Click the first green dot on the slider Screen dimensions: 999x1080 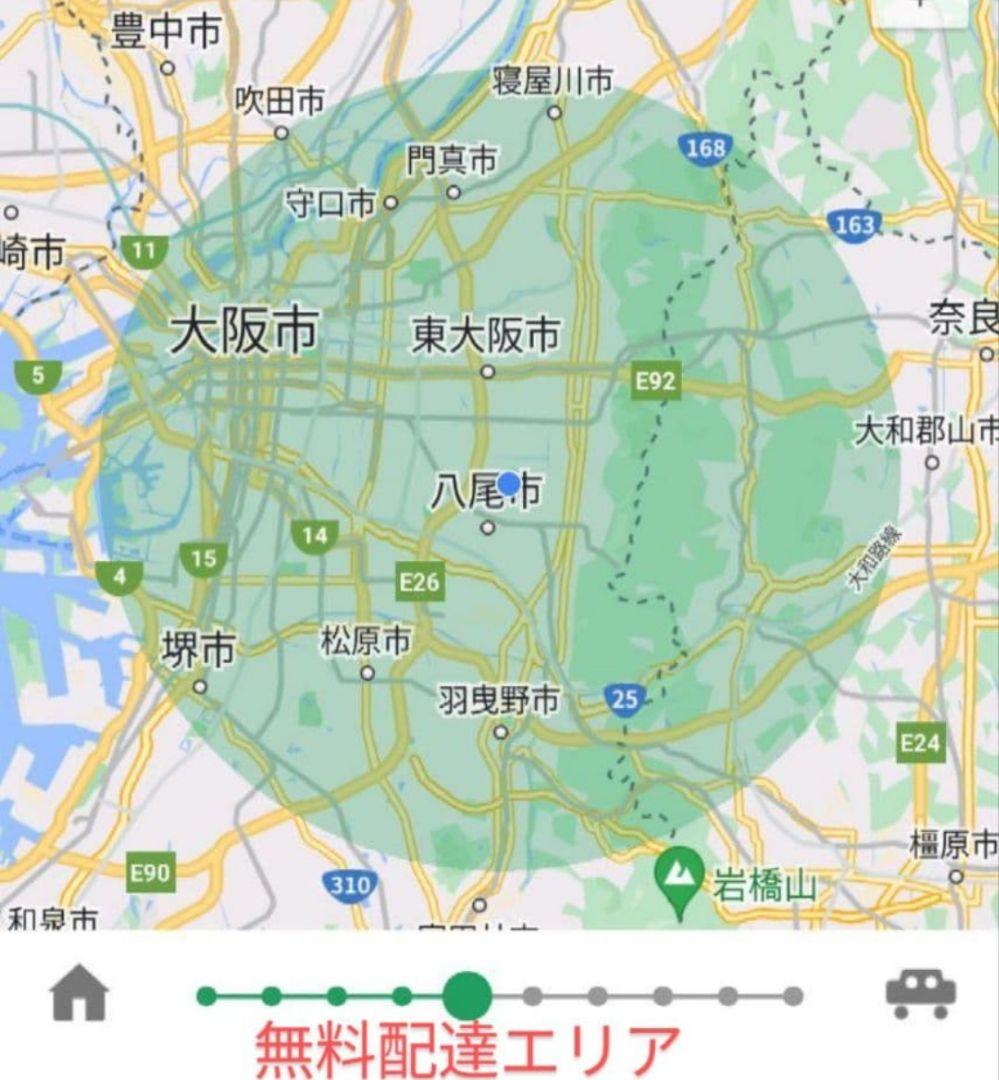206,993
